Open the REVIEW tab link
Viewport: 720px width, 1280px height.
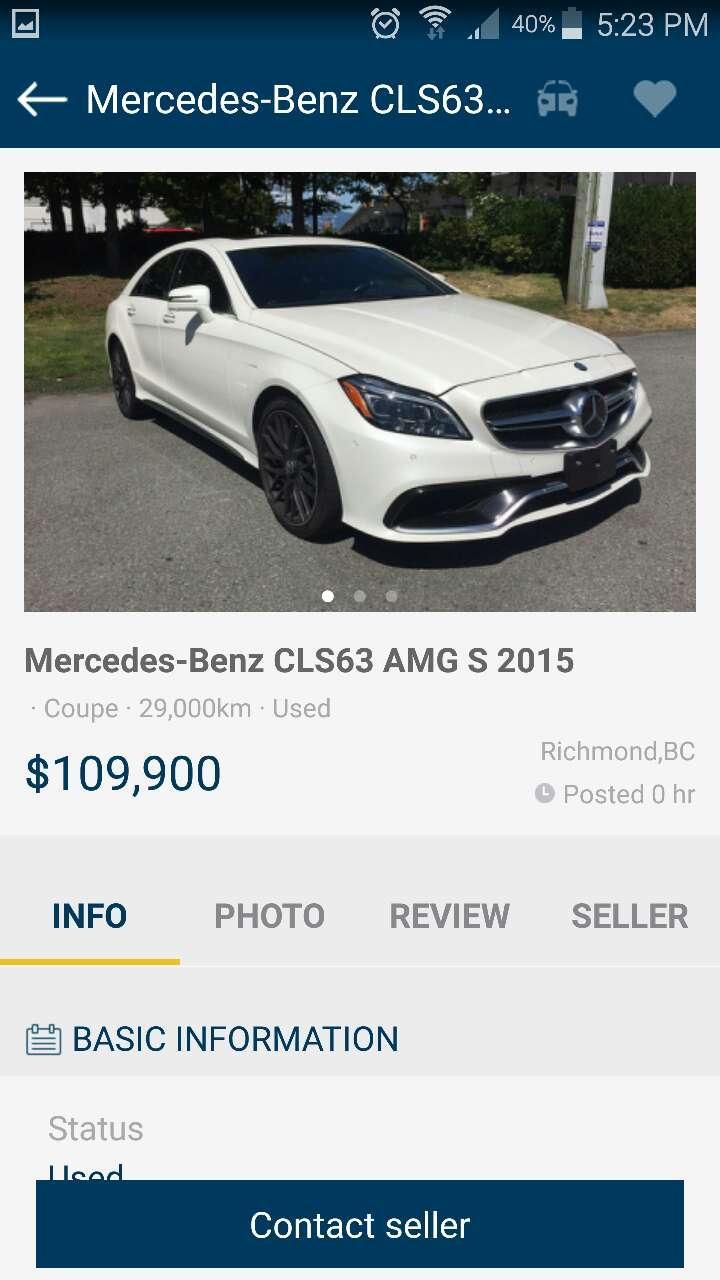(449, 915)
